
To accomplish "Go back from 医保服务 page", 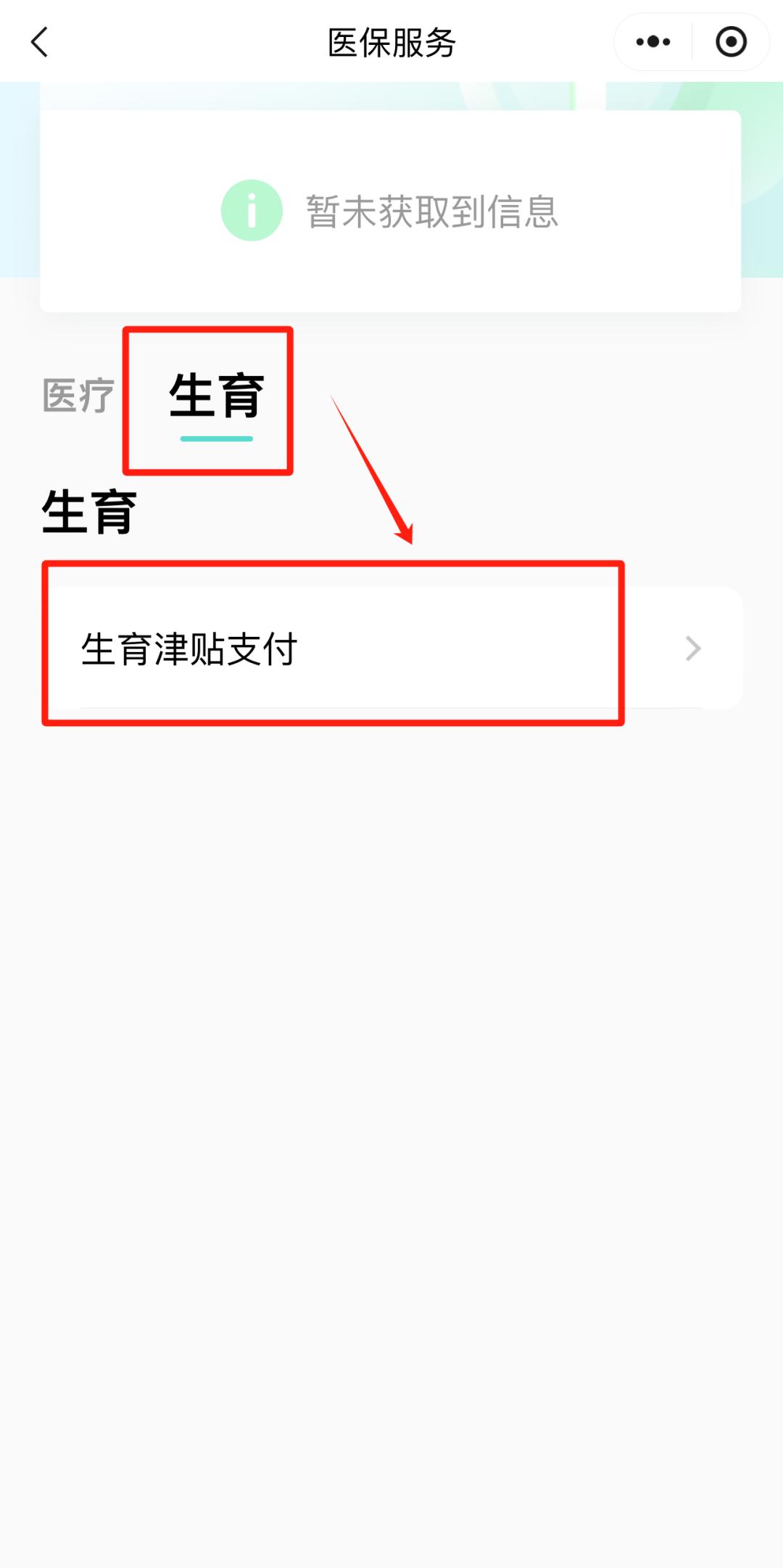I will coord(40,42).
